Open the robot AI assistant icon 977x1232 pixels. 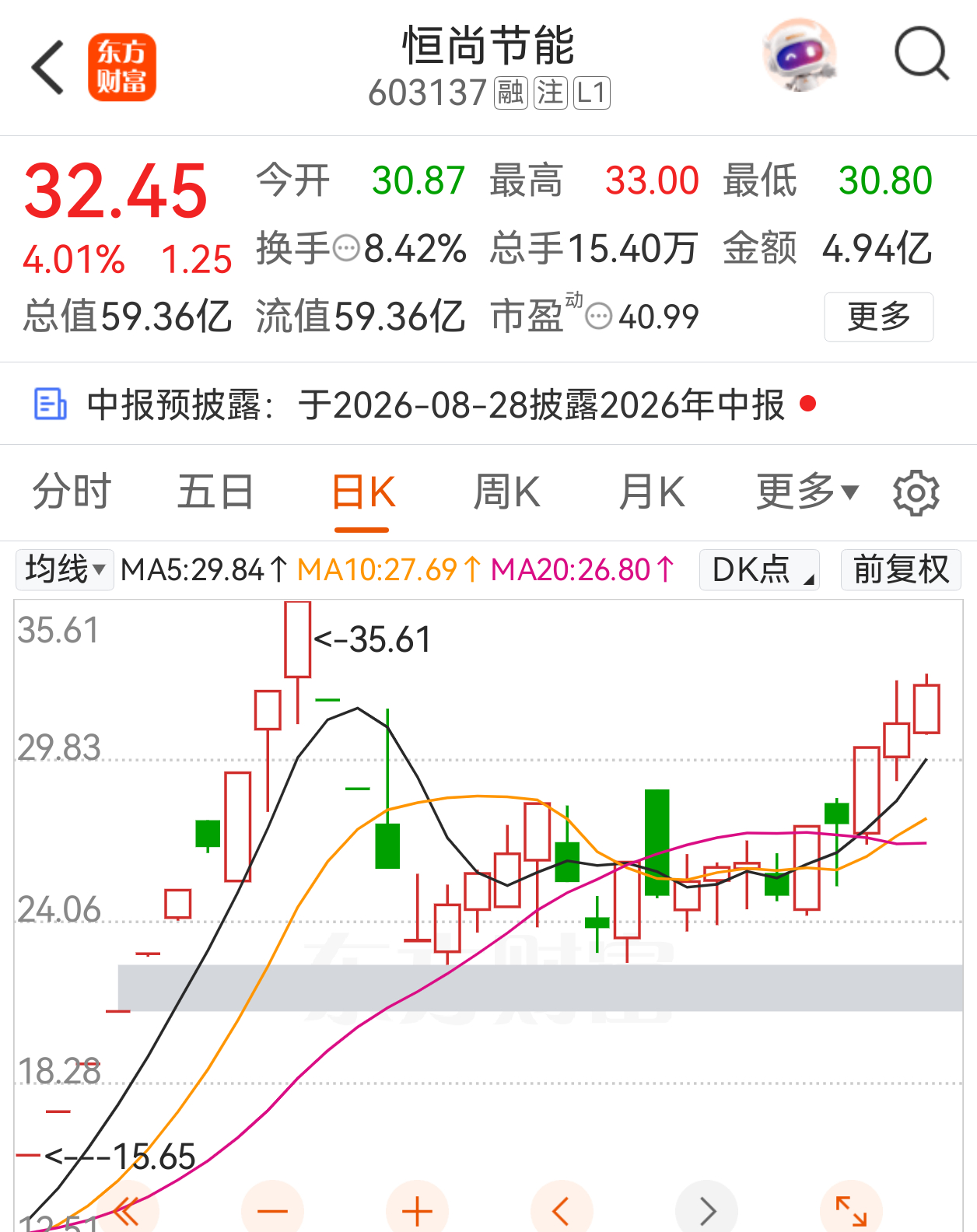coord(800,55)
